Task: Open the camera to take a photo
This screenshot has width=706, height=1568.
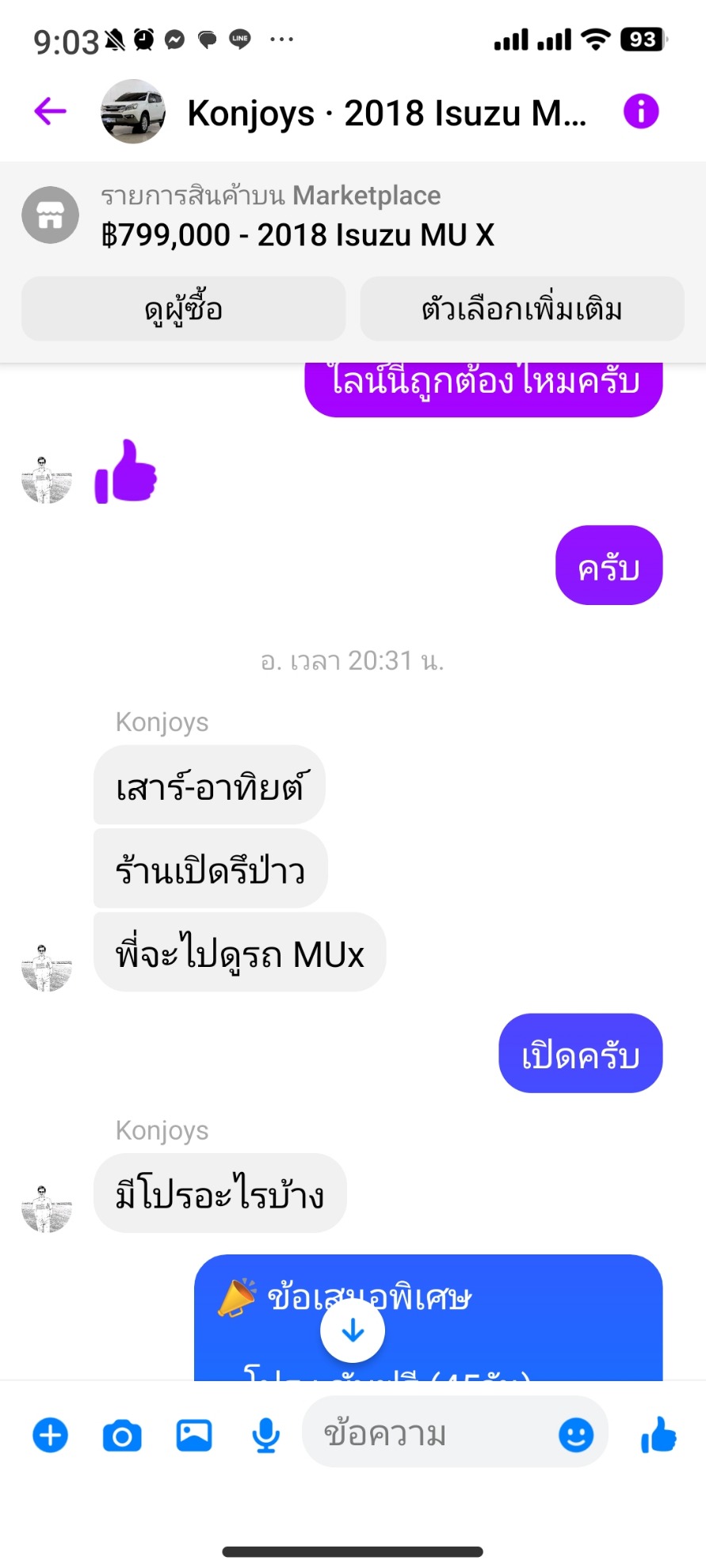Action: [x=122, y=1435]
